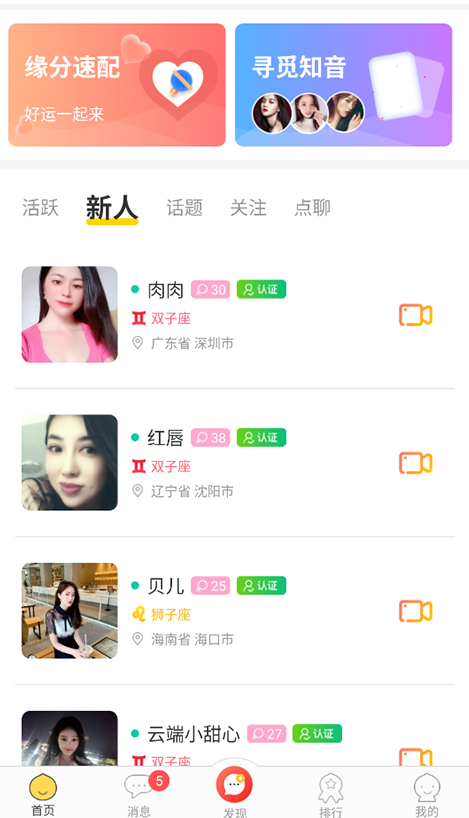This screenshot has width=469, height=818.
Task: Start video call with 贝儿
Action: pos(416,611)
